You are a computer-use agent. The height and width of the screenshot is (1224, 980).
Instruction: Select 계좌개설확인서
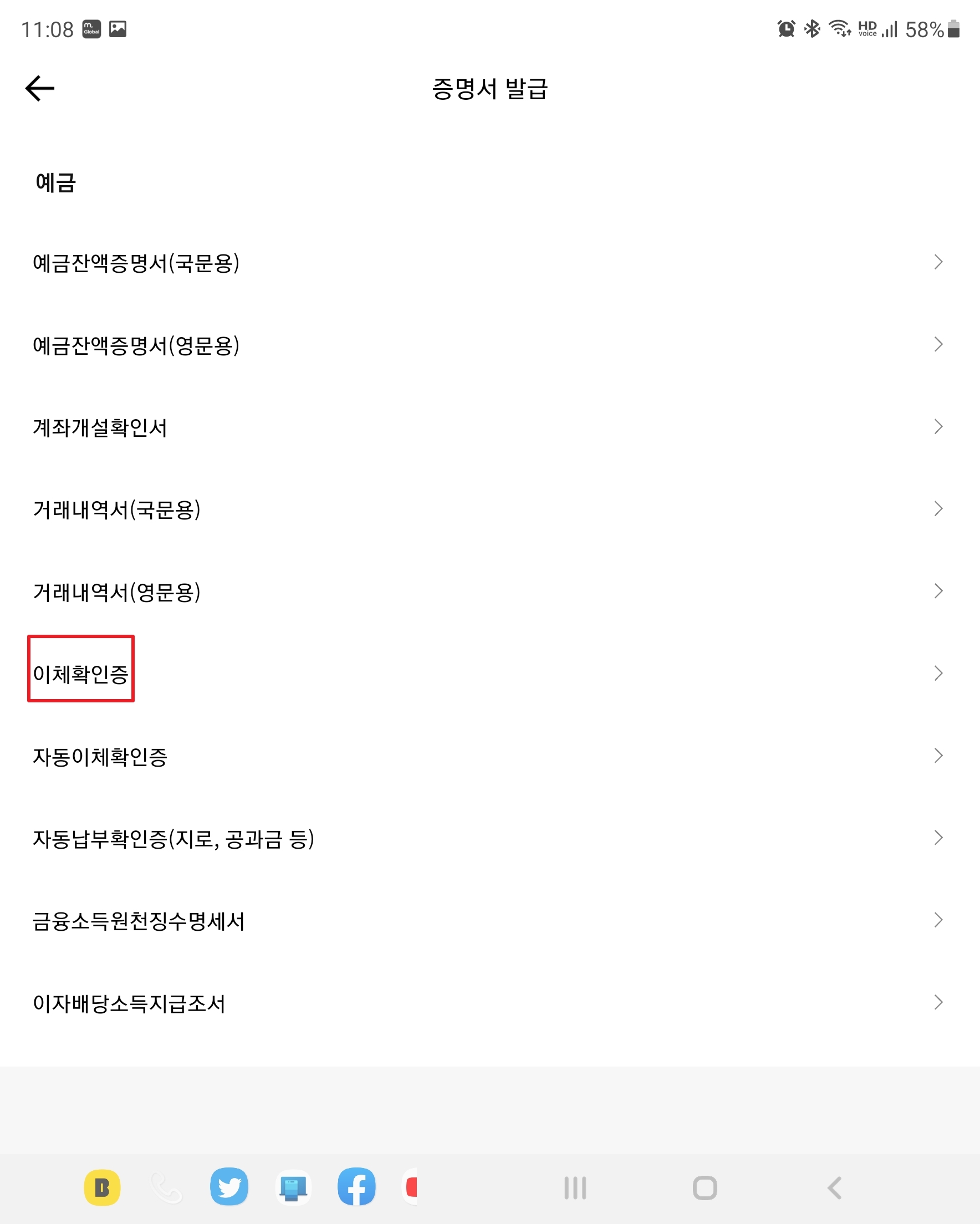(x=100, y=427)
